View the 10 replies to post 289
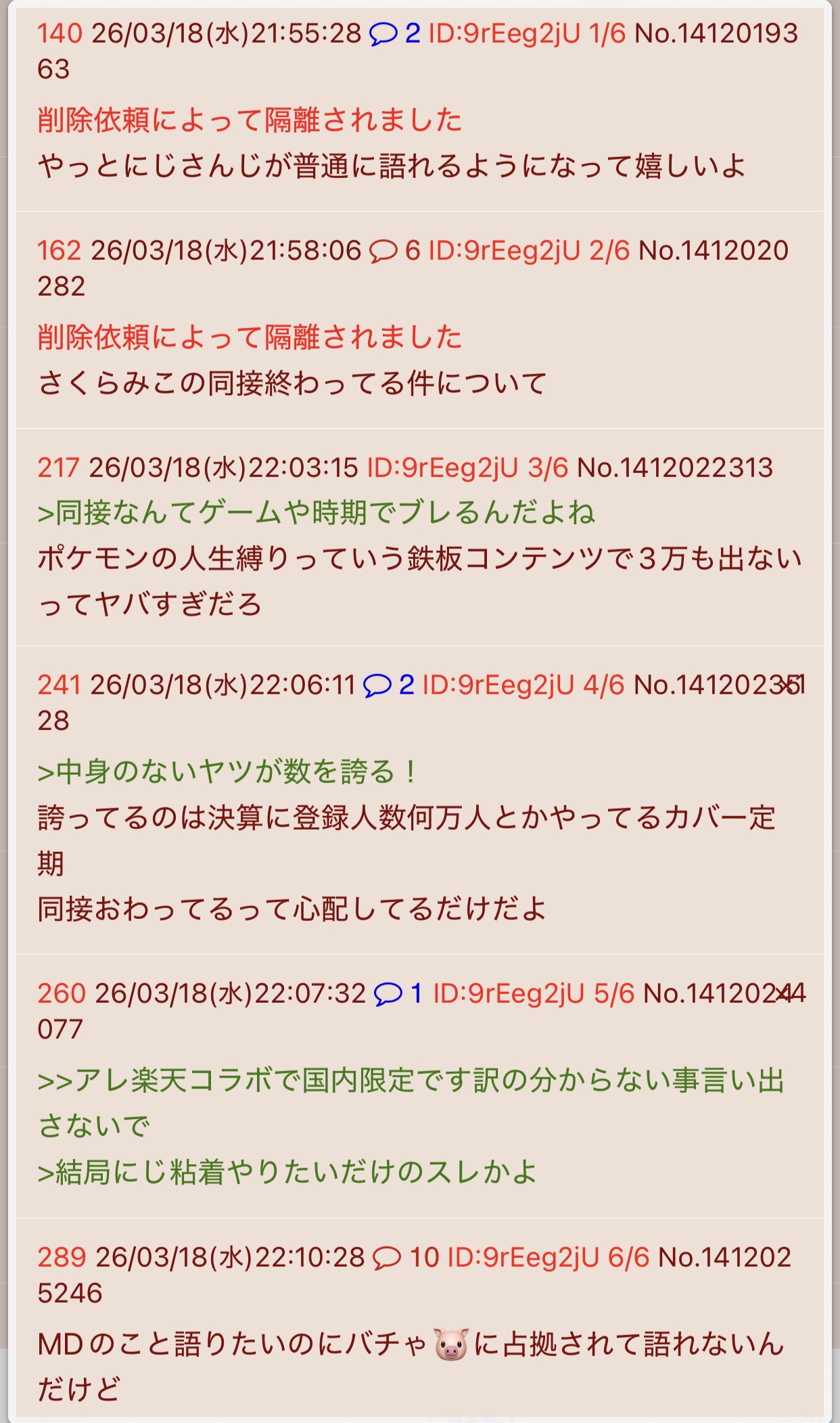 406,1257
